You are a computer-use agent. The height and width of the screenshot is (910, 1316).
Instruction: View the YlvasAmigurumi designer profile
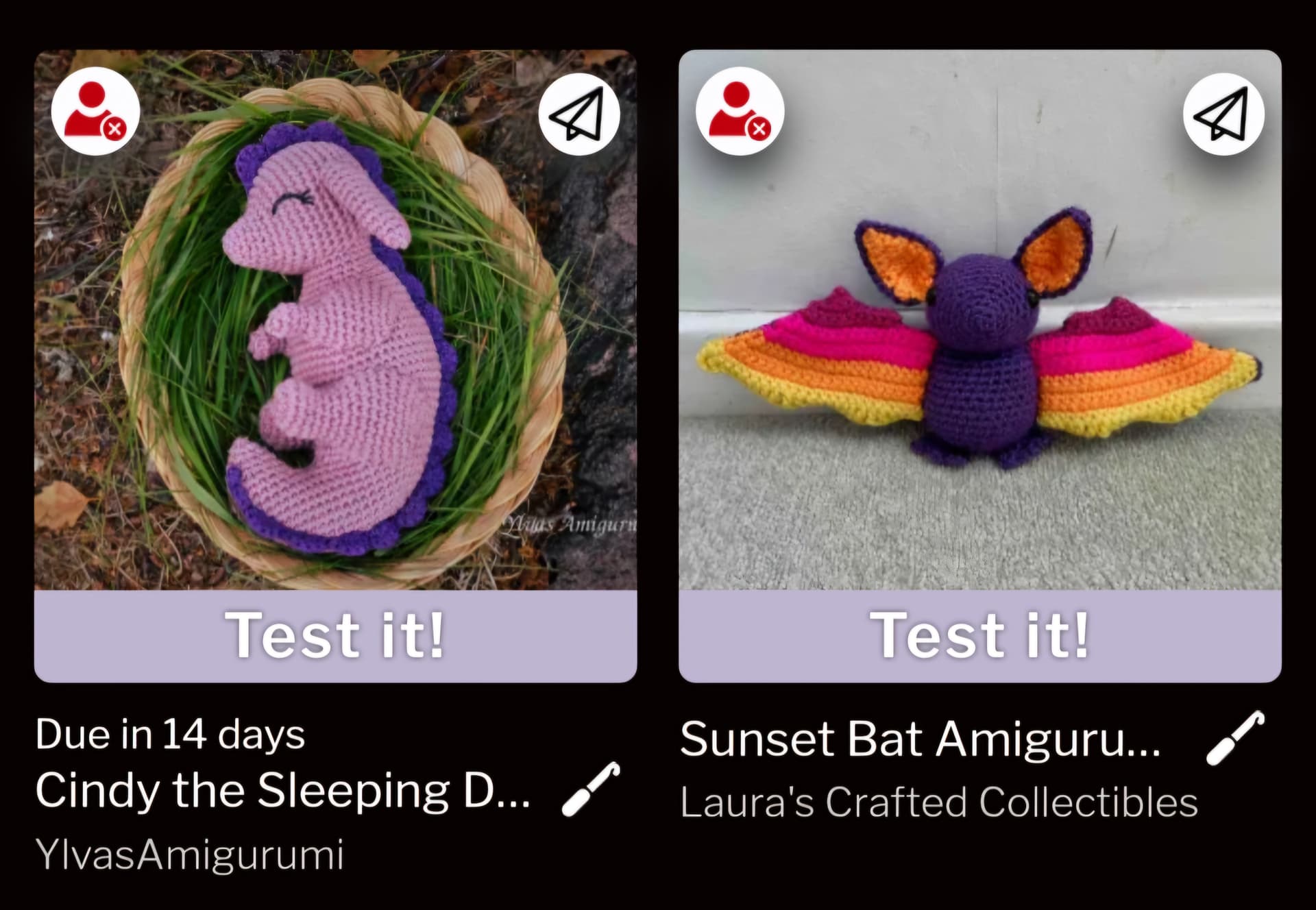pyautogui.click(x=189, y=854)
